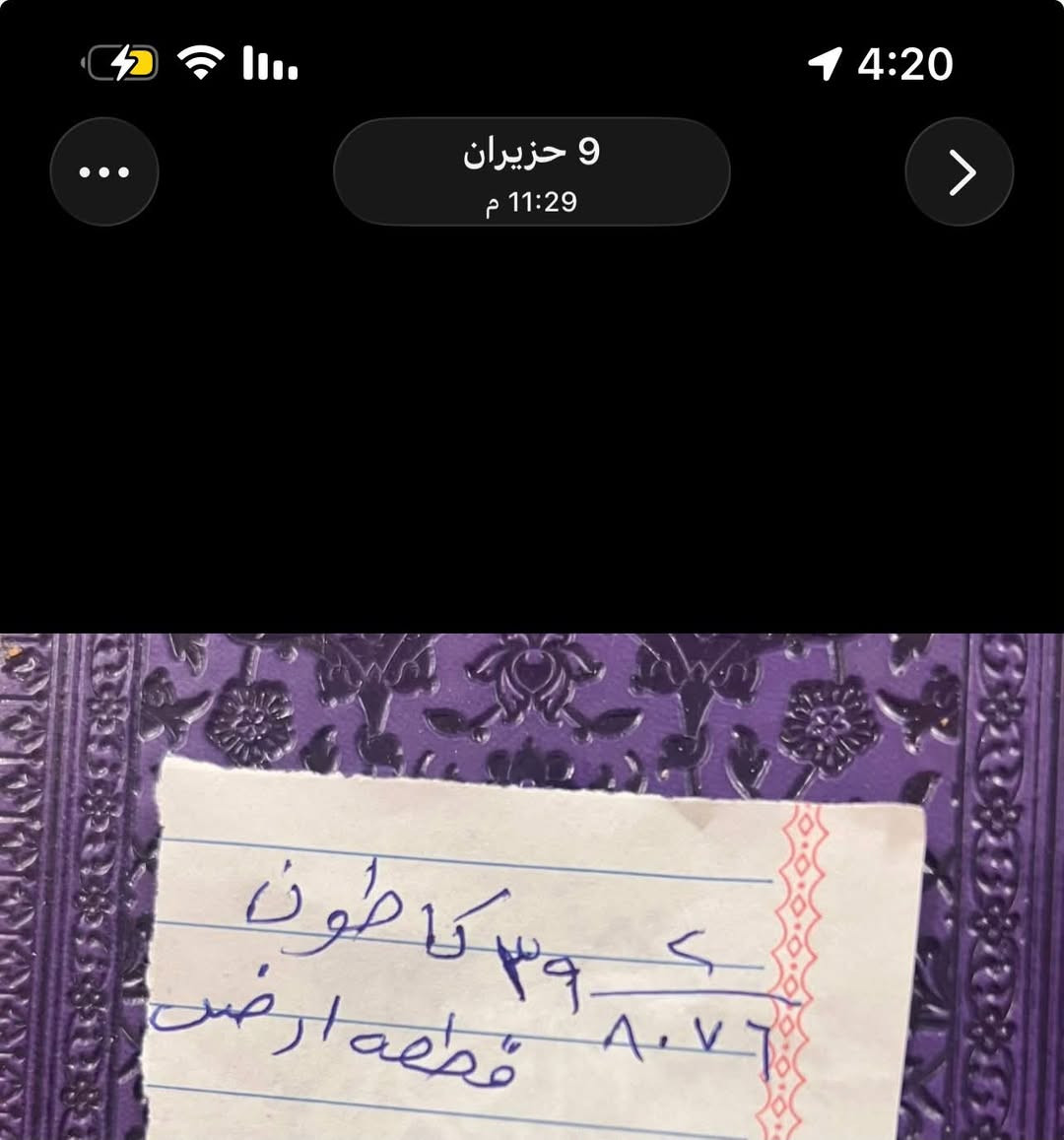Open the three-dots more options menu
This screenshot has height=1140, width=1064.
coord(103,171)
